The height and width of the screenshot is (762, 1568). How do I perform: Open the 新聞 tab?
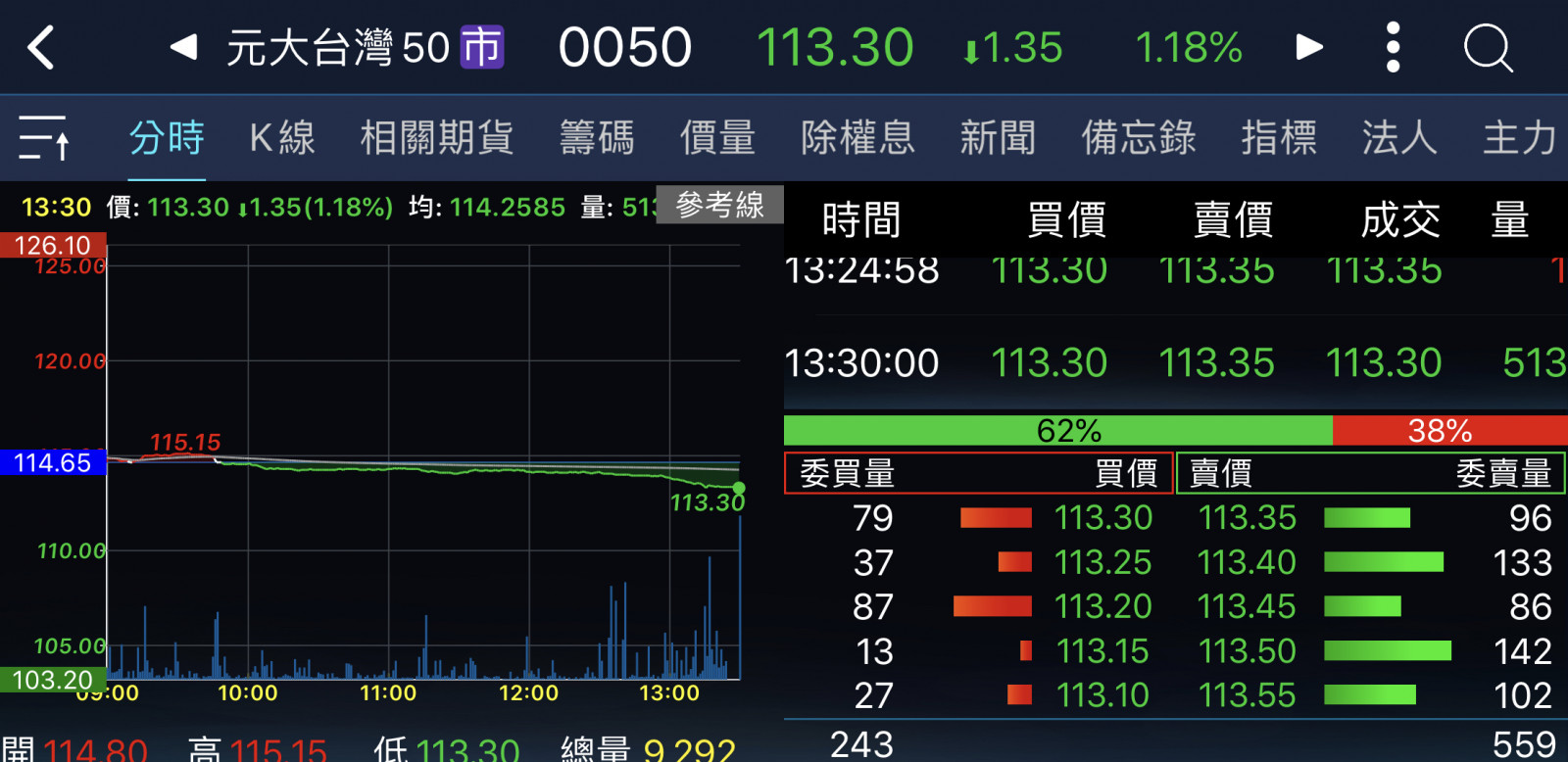[x=998, y=137]
